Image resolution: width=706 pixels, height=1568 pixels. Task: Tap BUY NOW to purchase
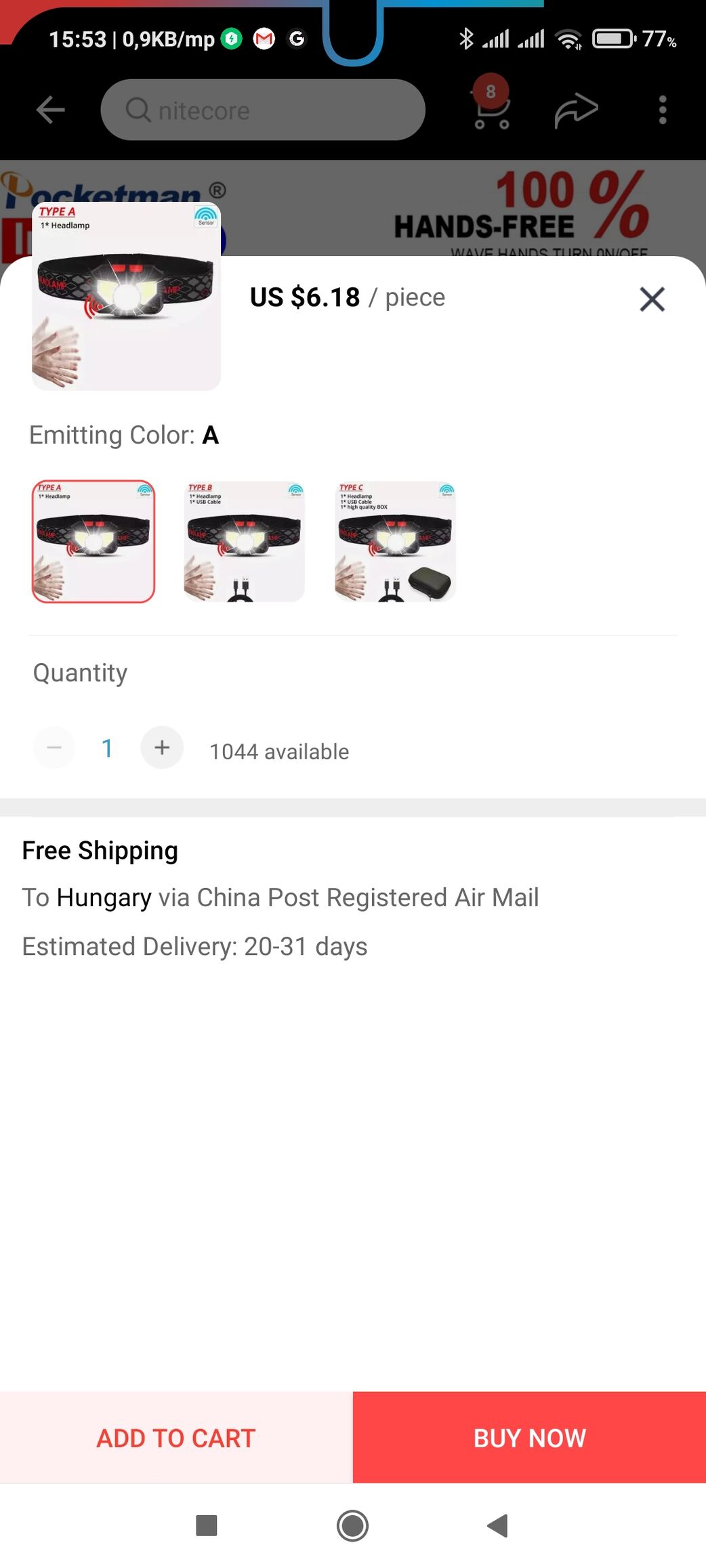point(529,1437)
